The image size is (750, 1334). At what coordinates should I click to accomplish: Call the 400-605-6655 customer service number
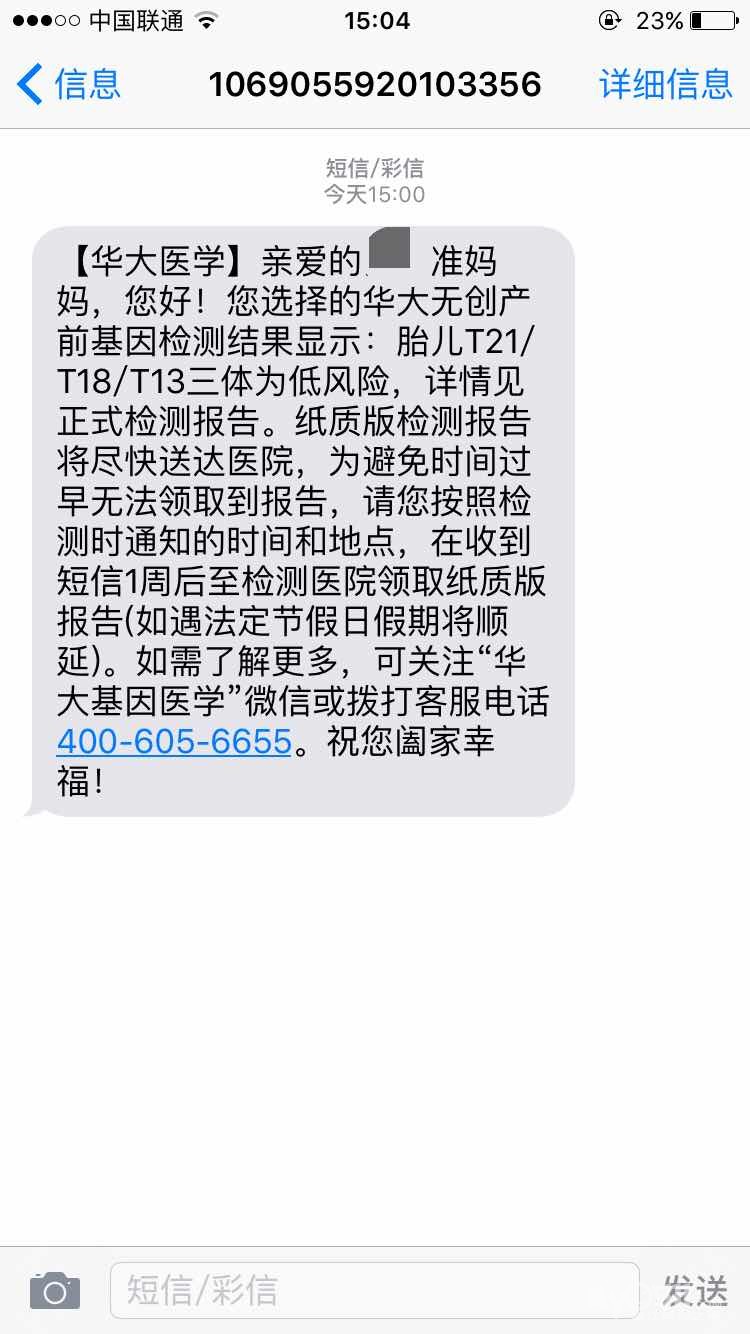point(174,742)
